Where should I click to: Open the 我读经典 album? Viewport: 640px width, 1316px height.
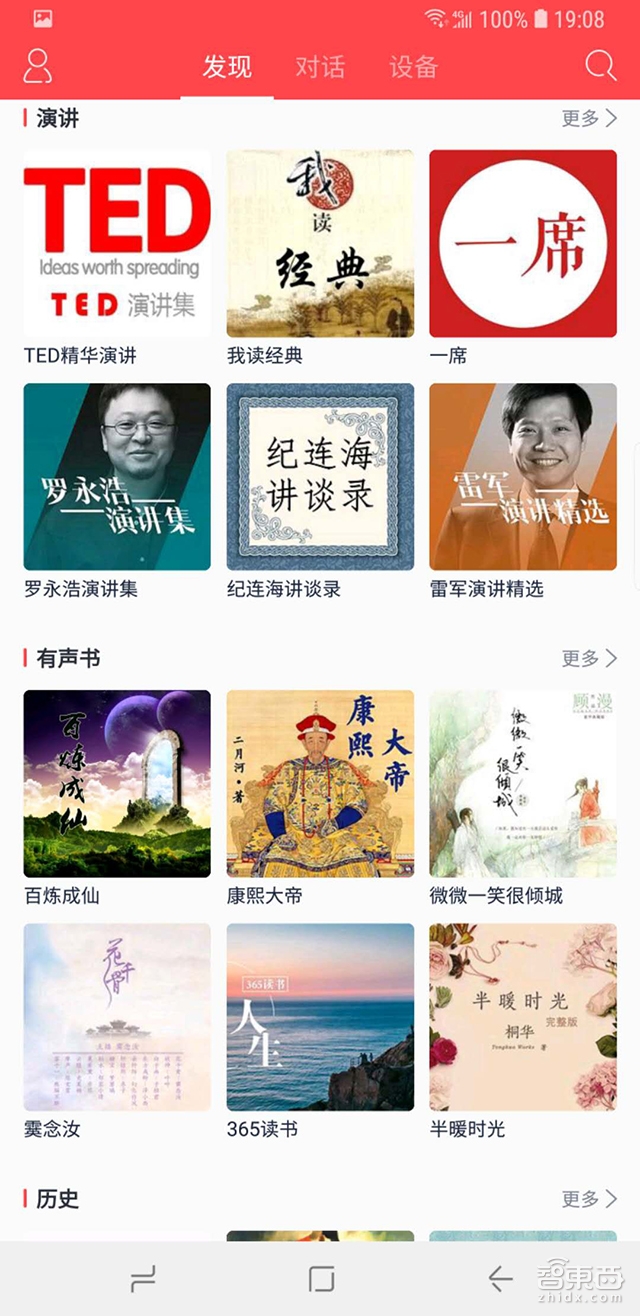(320, 244)
